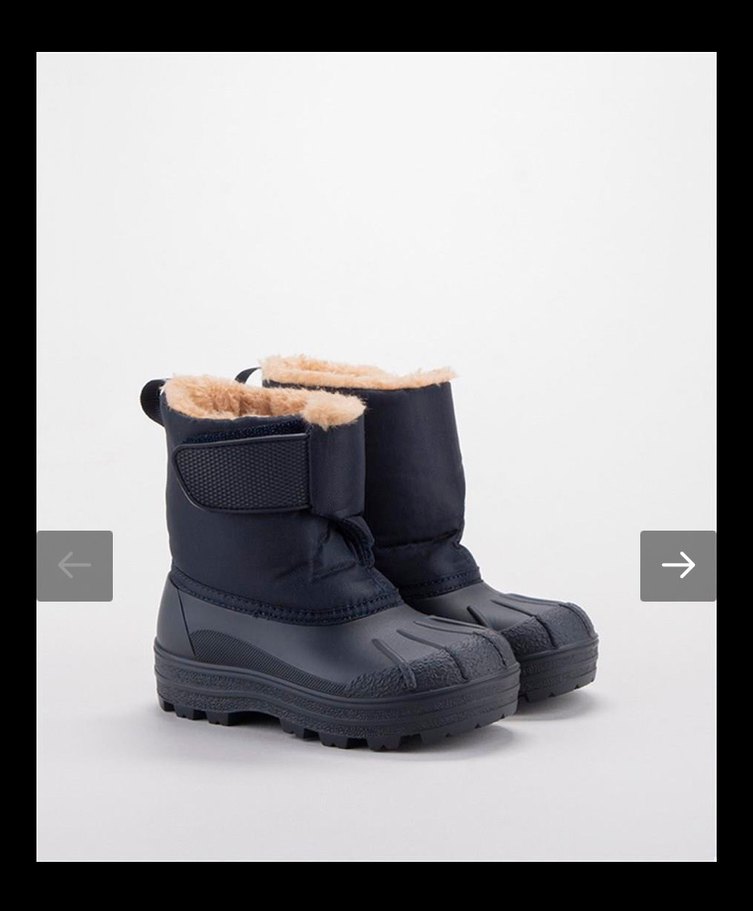The height and width of the screenshot is (911, 753).
Task: Go back to the previous product image
Action: [x=75, y=565]
